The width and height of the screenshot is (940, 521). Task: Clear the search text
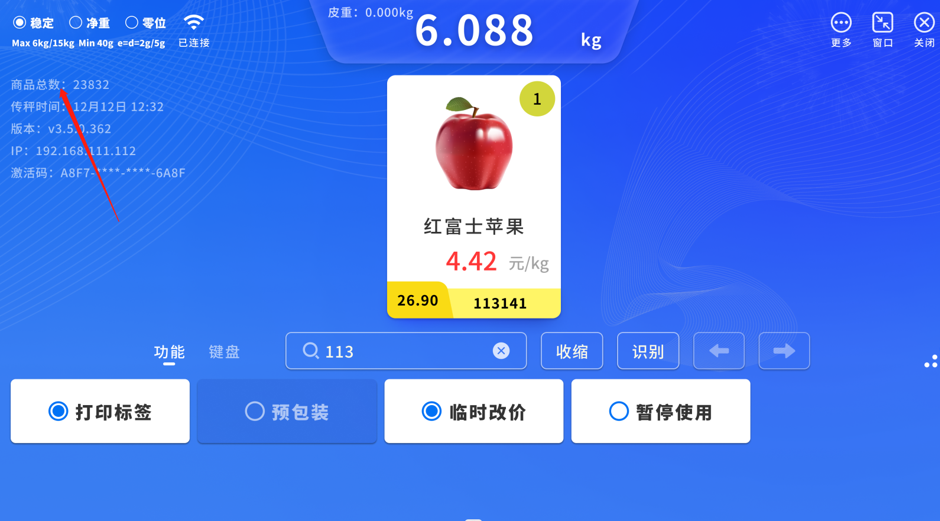[x=501, y=351]
